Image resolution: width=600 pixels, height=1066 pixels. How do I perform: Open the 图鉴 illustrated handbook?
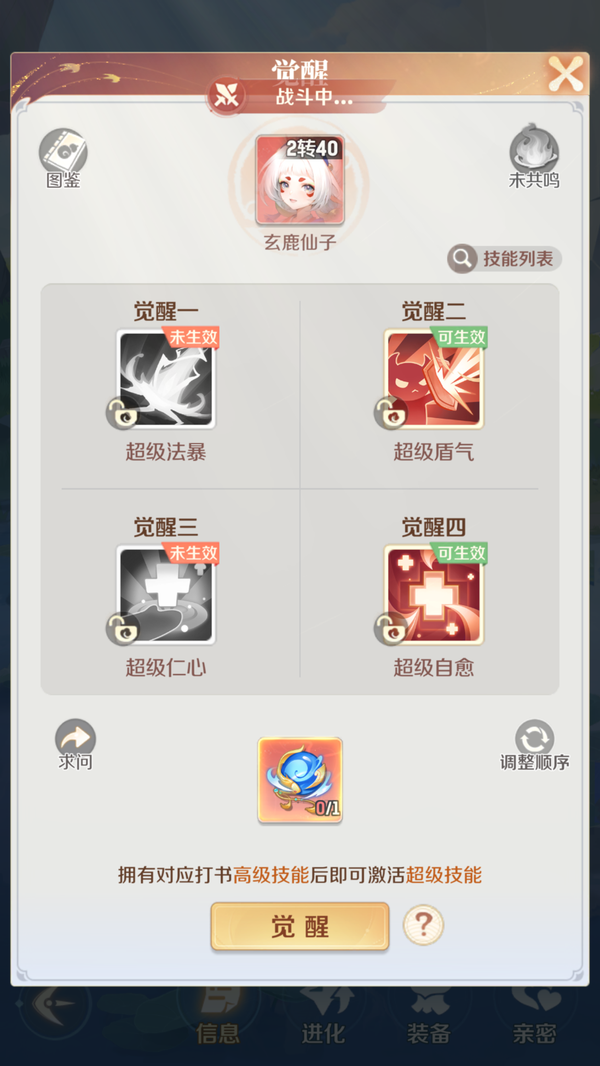point(63,155)
